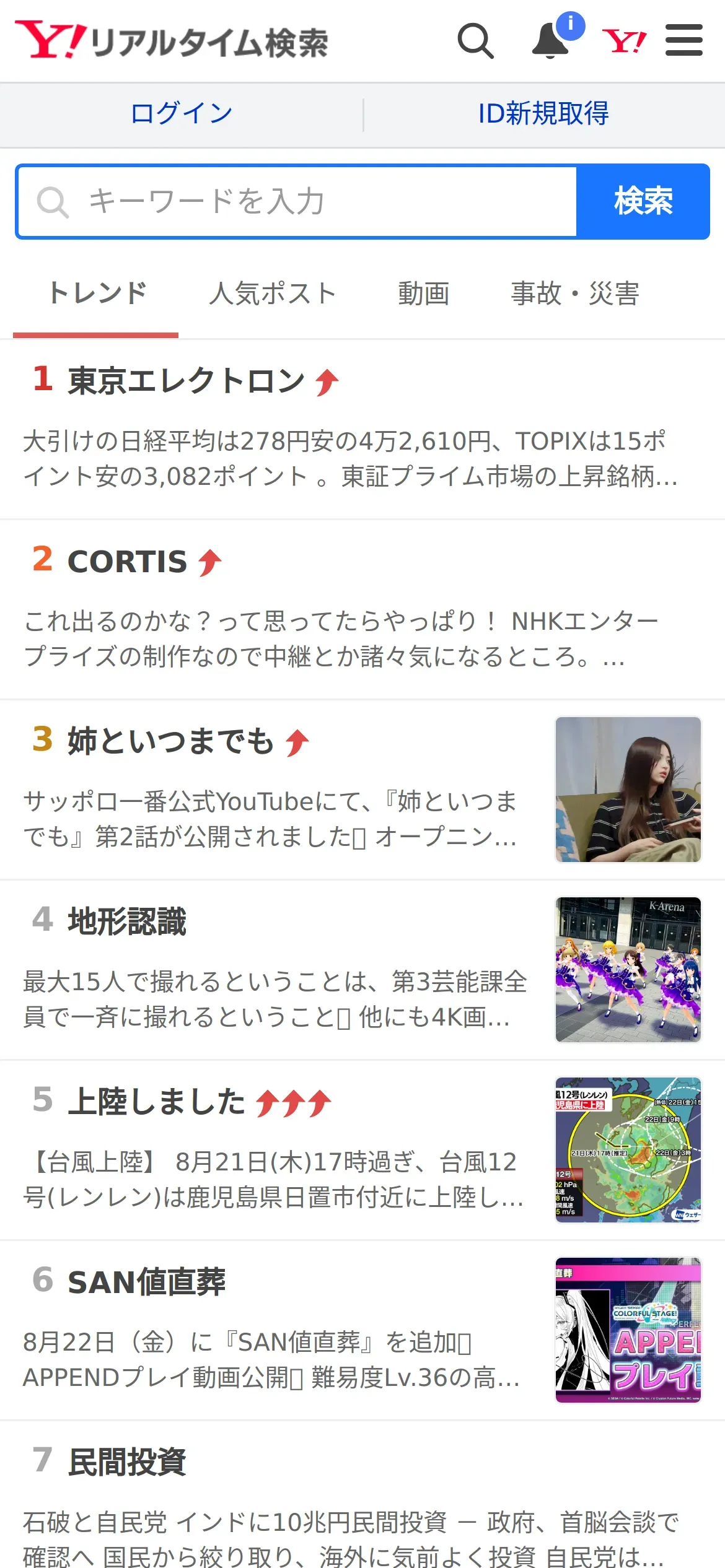725x1568 pixels.
Task: Open trend 東京エレクトロン
Action: (186, 380)
